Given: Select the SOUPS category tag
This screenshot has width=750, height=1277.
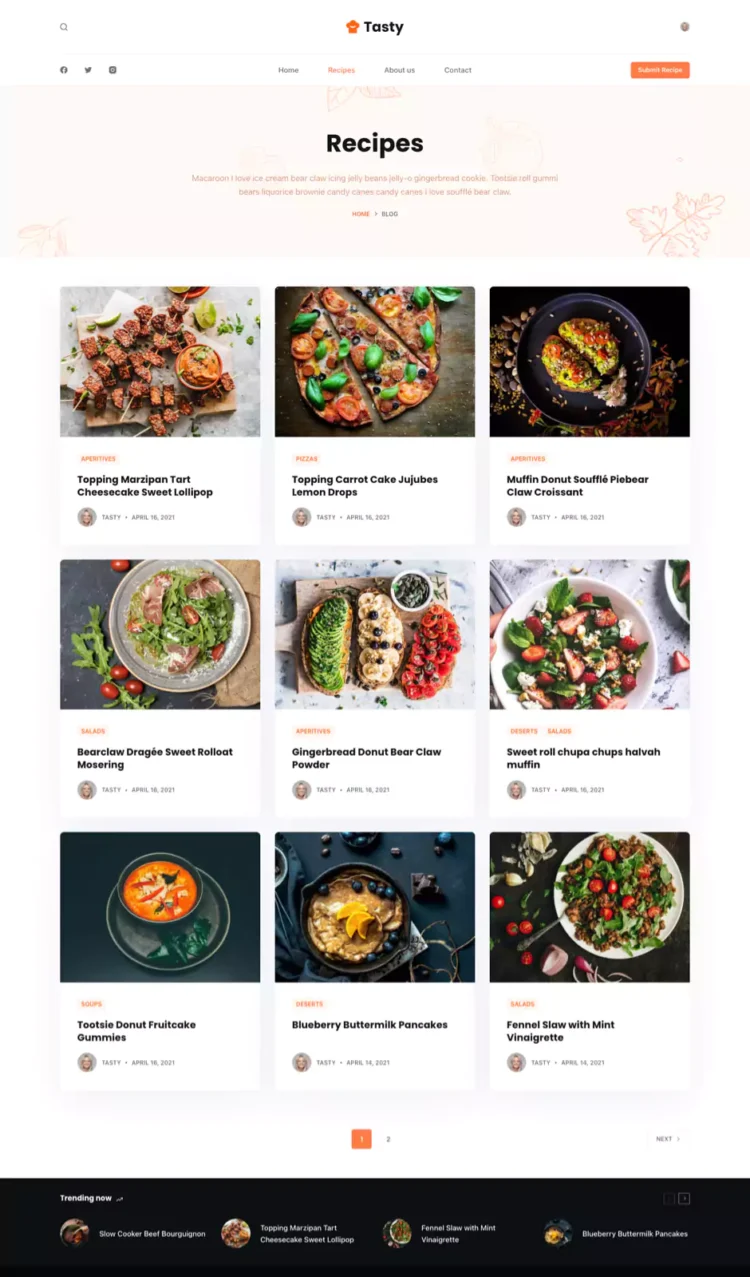Looking at the screenshot, I should tap(91, 1004).
